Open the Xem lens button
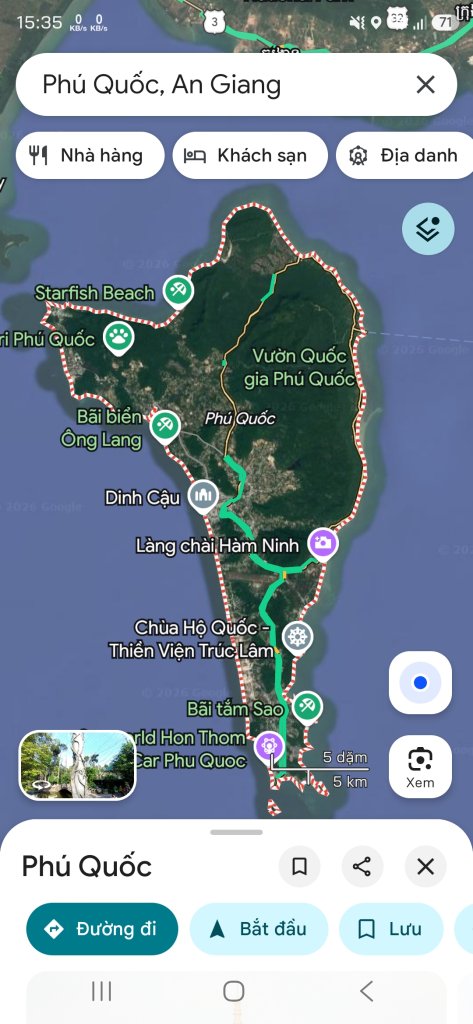Viewport: 473px width, 1024px height. point(420,767)
